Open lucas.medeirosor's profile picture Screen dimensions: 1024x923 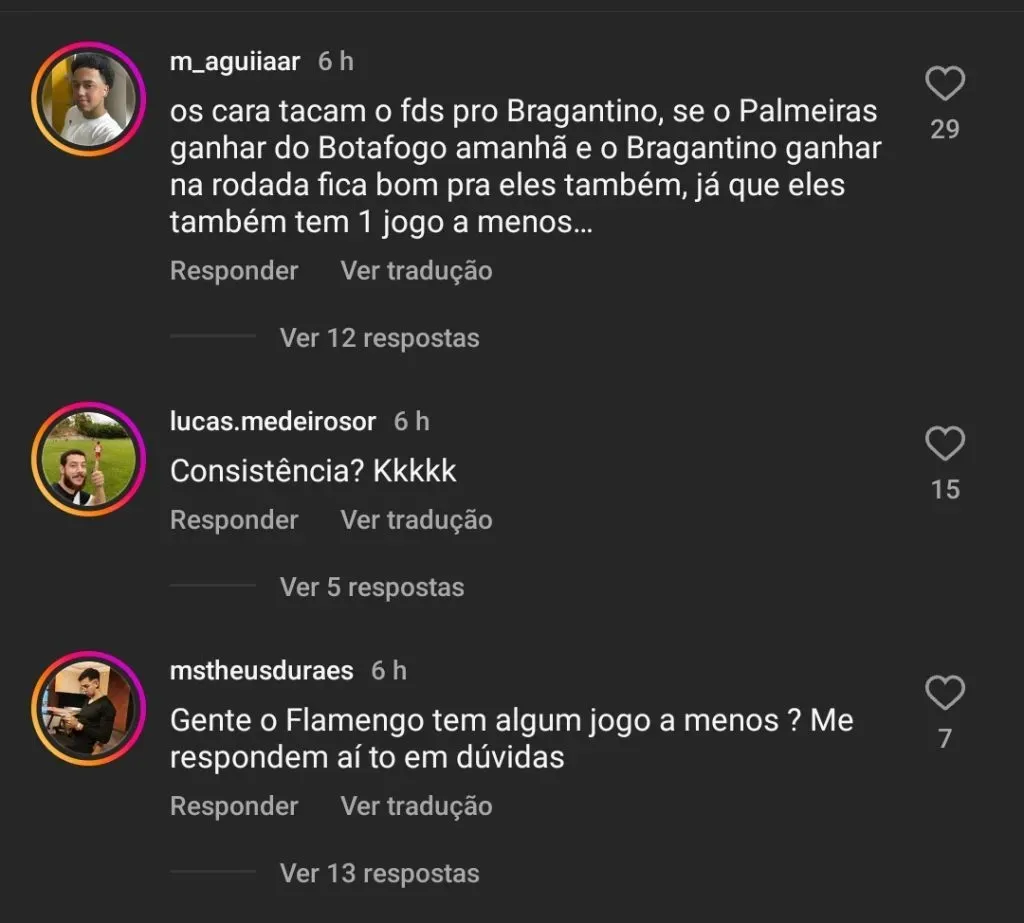click(89, 459)
